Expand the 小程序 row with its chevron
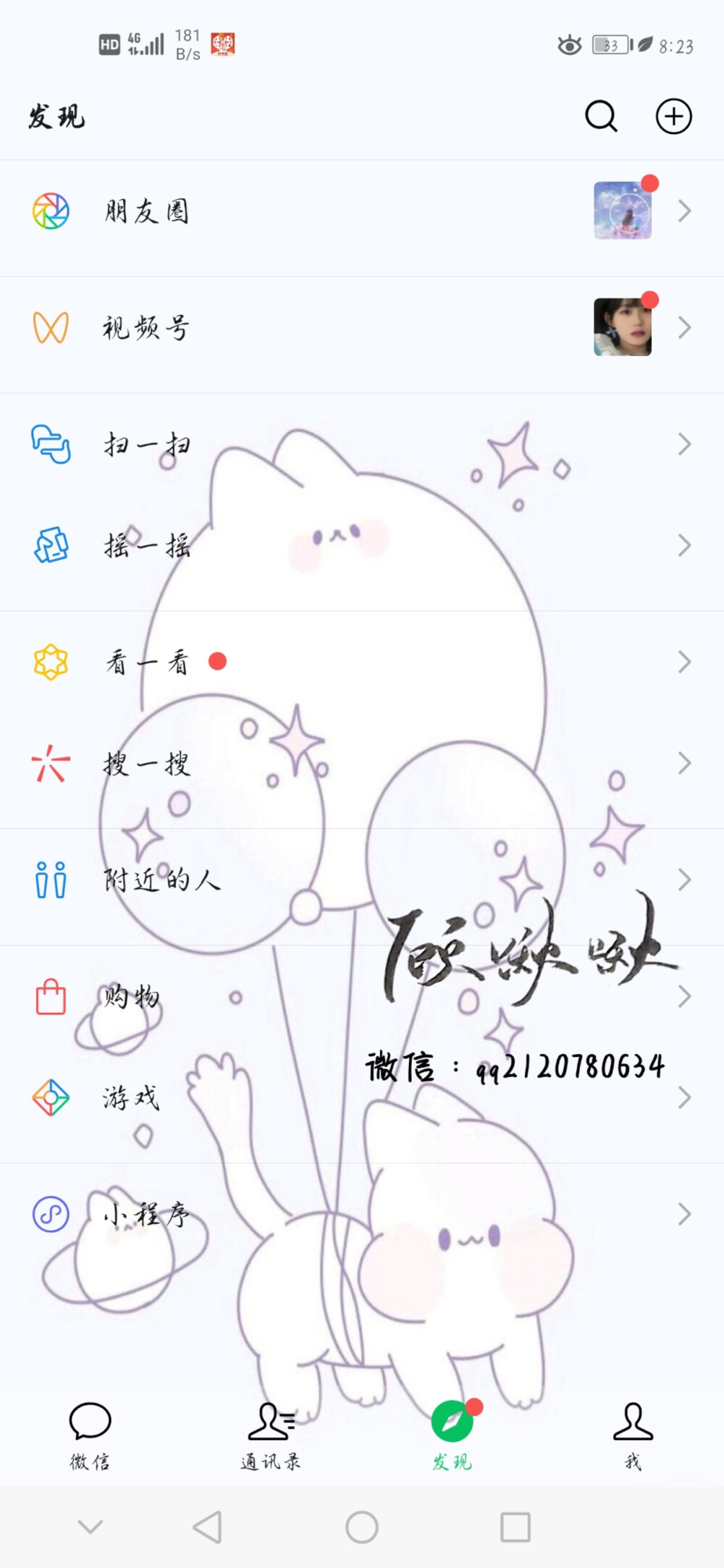The image size is (724, 1568). 683,1215
